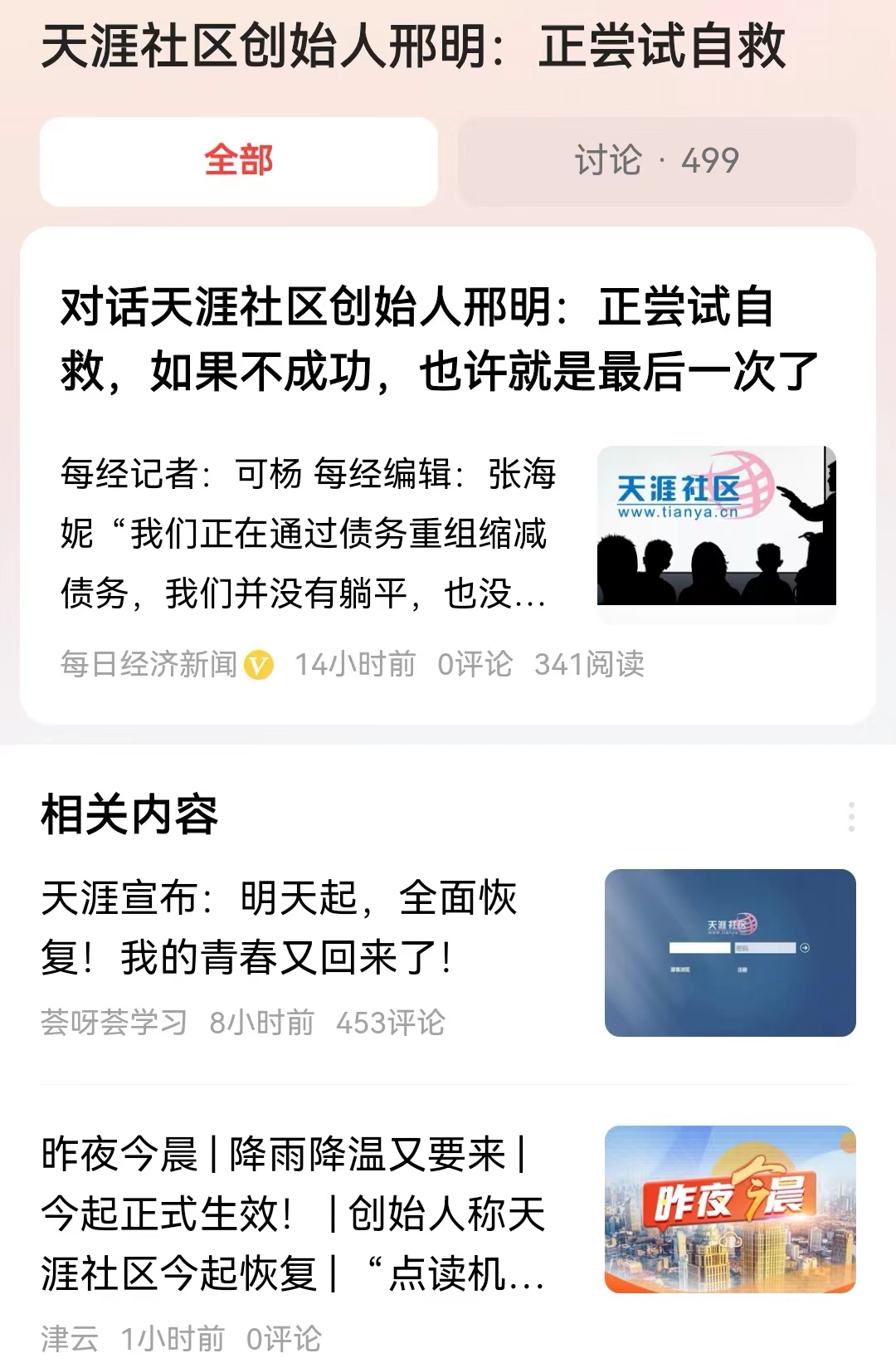Open the three-dot menu next to 相关内容
The image size is (896, 1363).
[852, 818]
